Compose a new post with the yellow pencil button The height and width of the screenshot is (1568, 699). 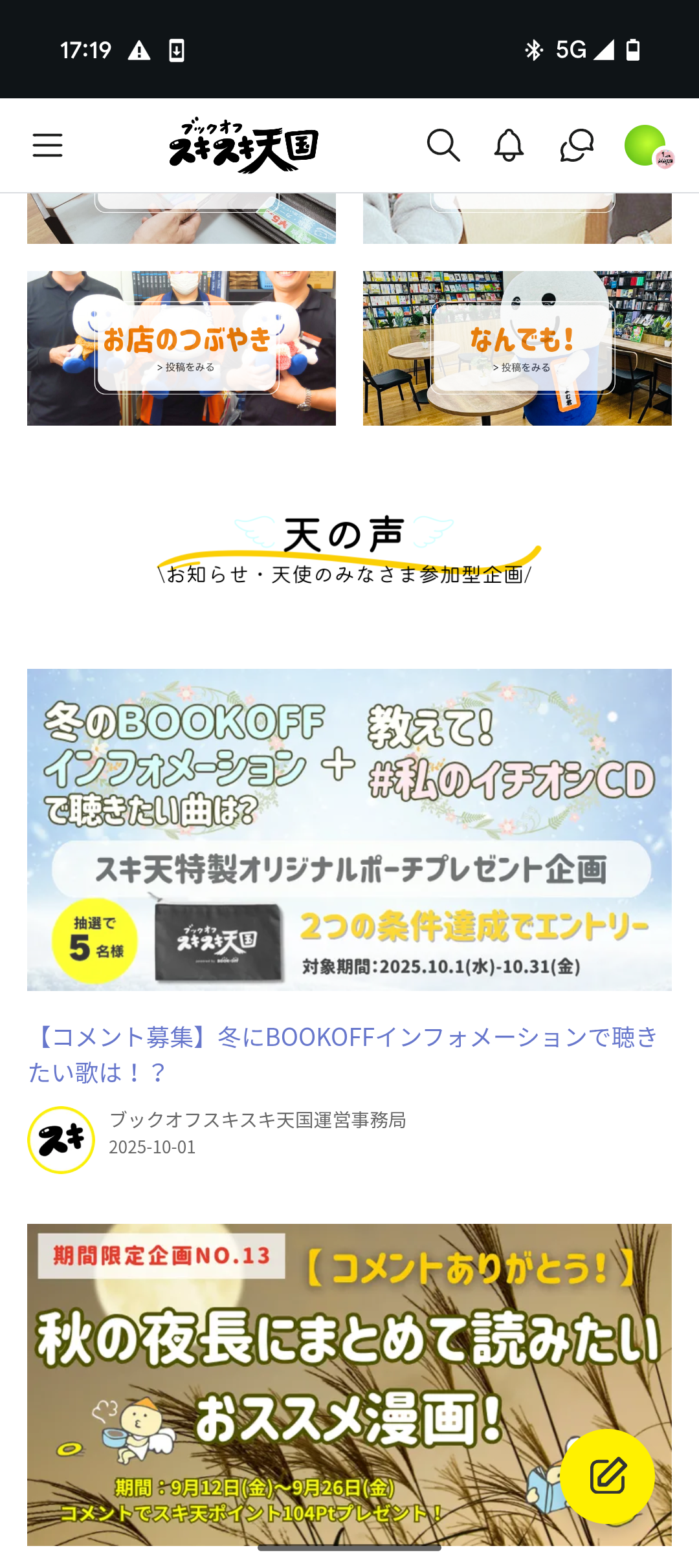[607, 1476]
